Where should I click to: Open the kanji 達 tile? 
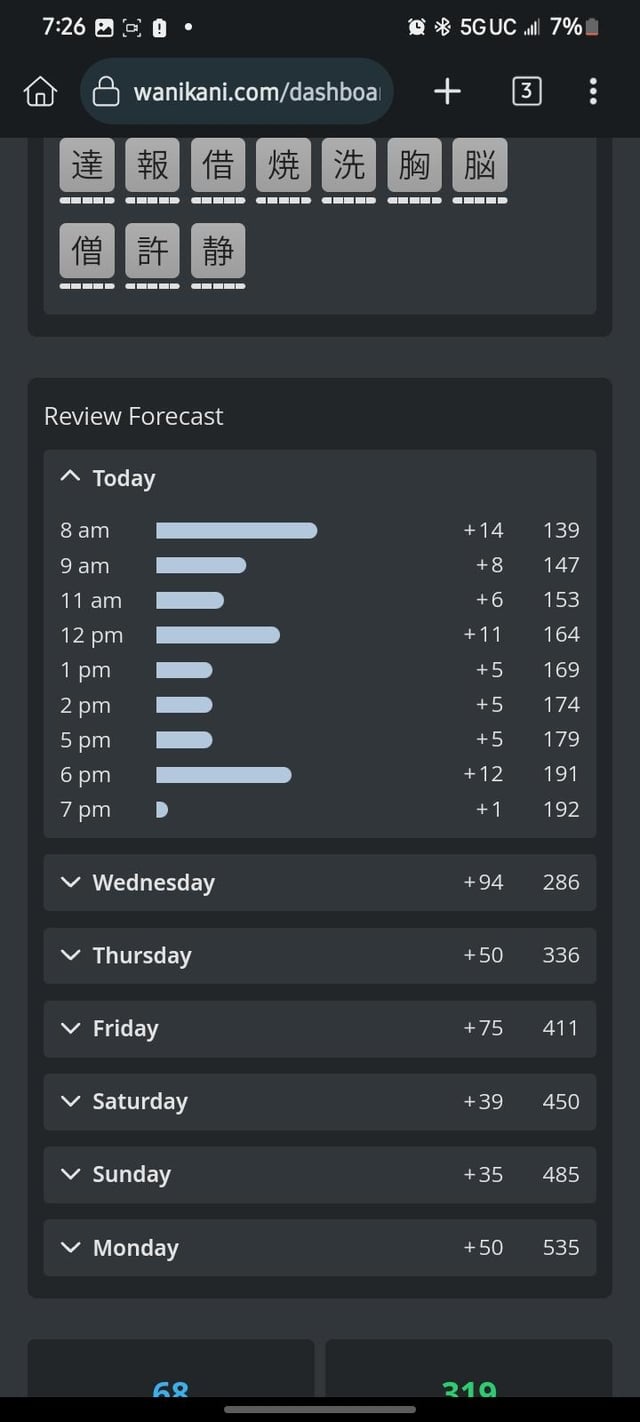point(87,165)
